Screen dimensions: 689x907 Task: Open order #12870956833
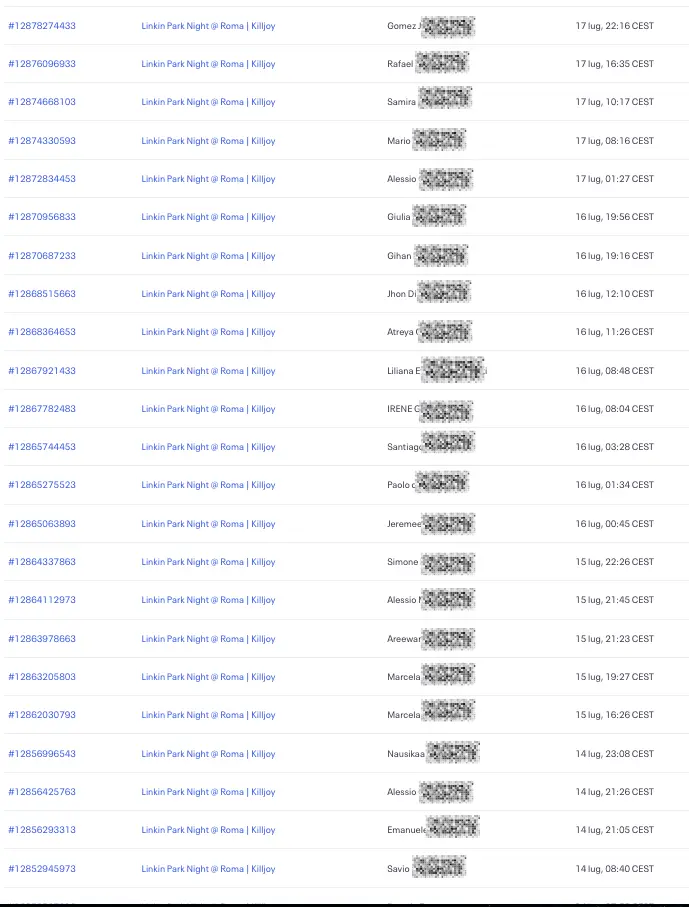pyautogui.click(x=42, y=217)
